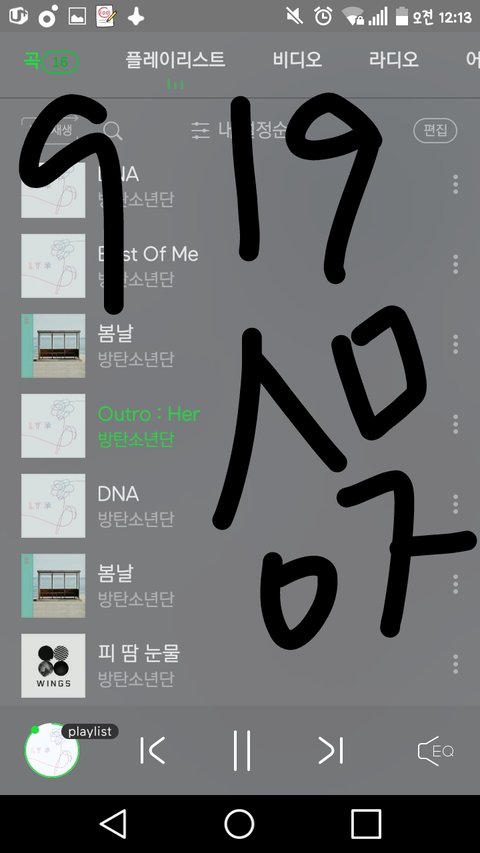480x853 pixels.
Task: Open the now playing playlist thumbnail
Action: tap(52, 750)
